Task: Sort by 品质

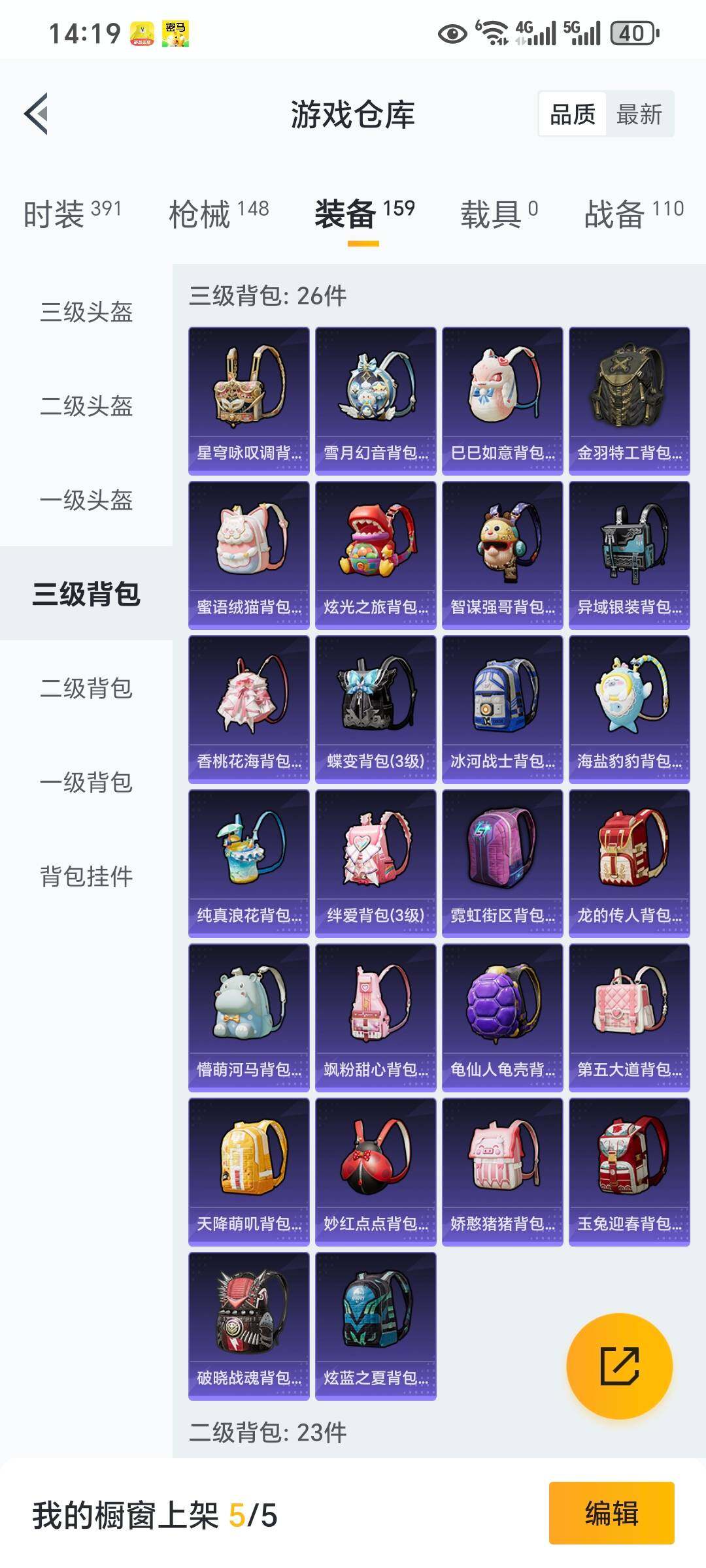Action: coord(573,114)
